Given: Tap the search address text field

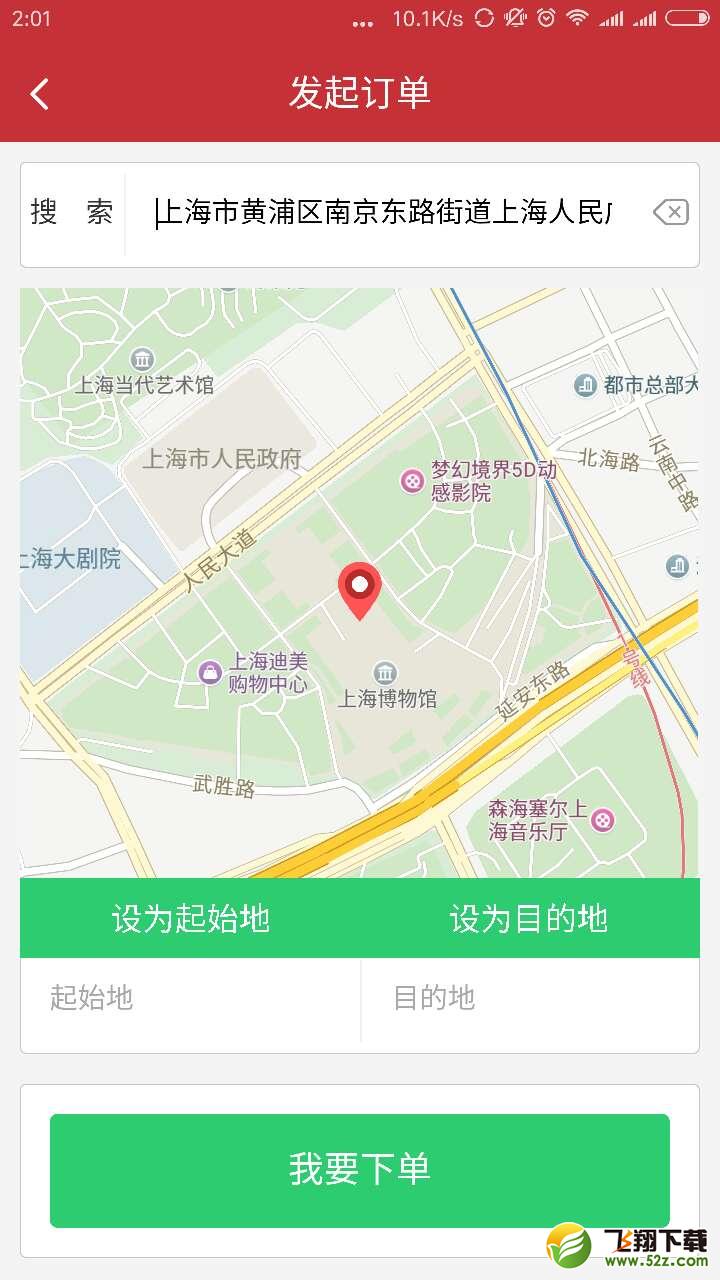Looking at the screenshot, I should (x=385, y=213).
